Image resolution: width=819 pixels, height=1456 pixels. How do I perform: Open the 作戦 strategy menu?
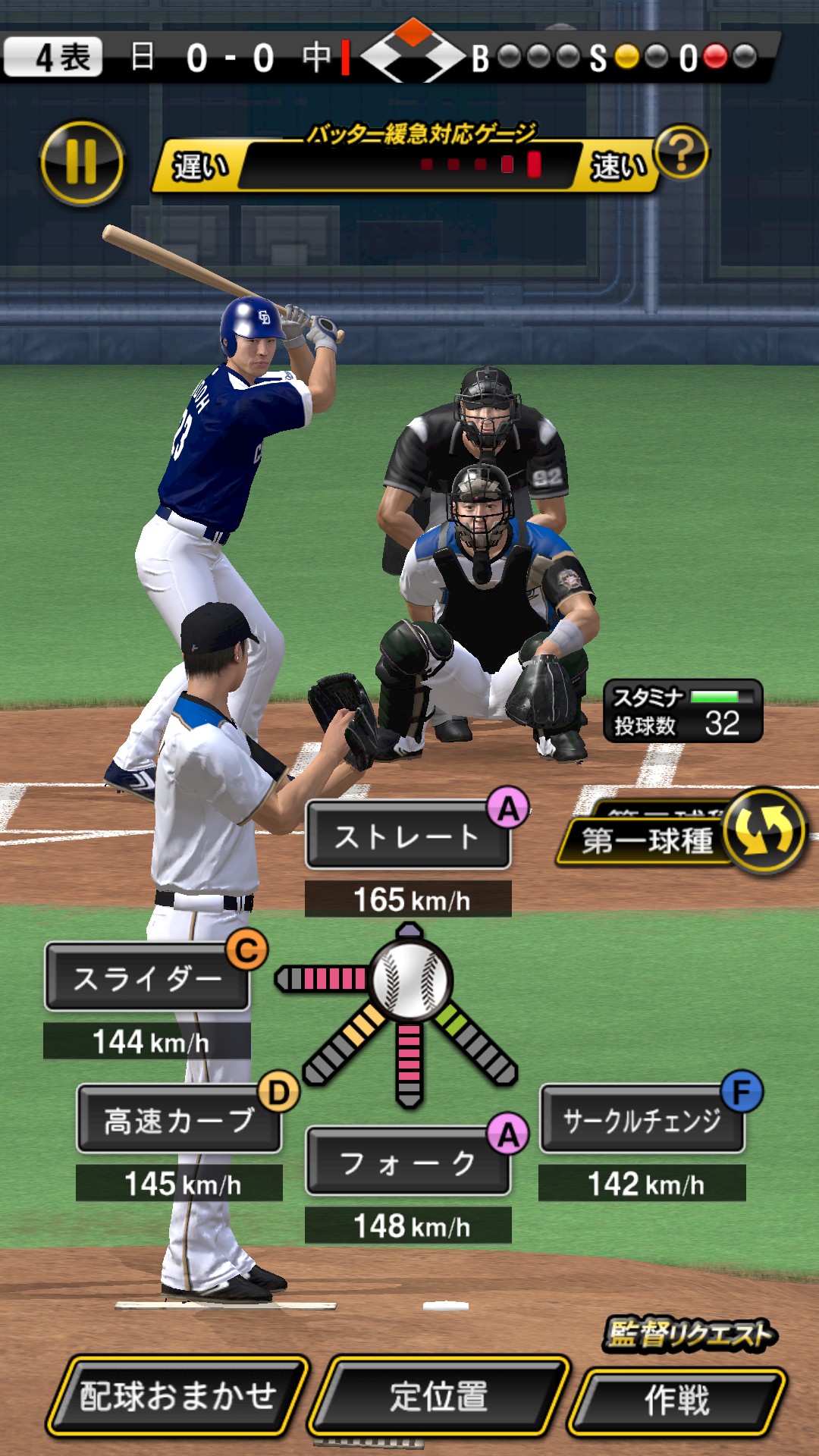677,1401
